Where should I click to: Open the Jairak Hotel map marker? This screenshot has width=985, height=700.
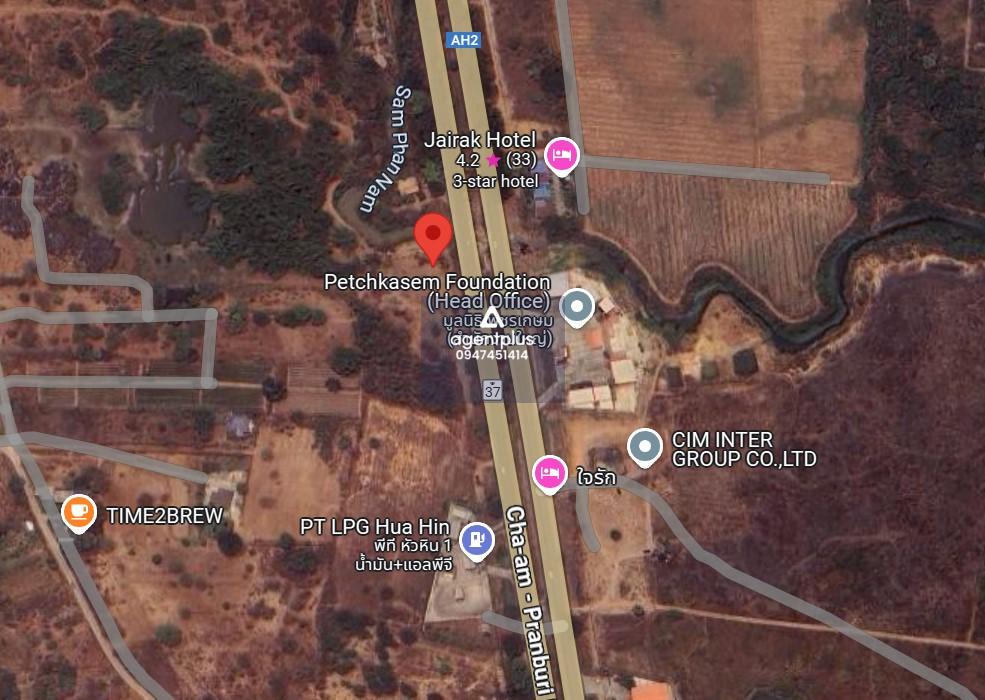click(562, 155)
